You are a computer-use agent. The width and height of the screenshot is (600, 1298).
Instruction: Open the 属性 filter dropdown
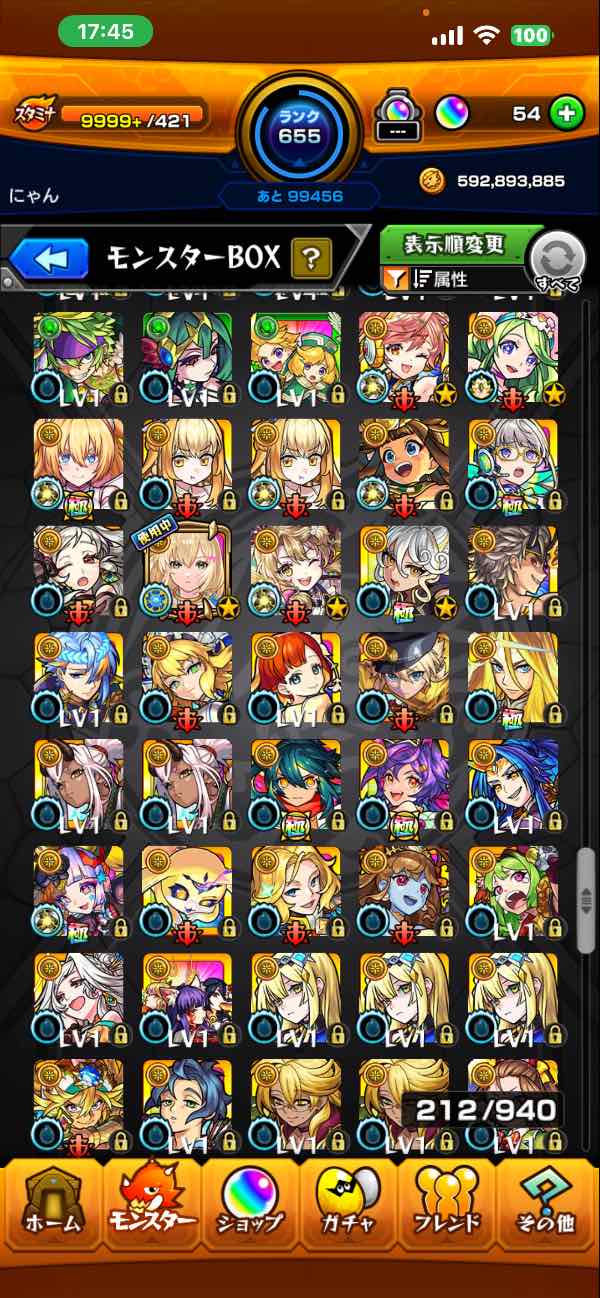coord(454,280)
